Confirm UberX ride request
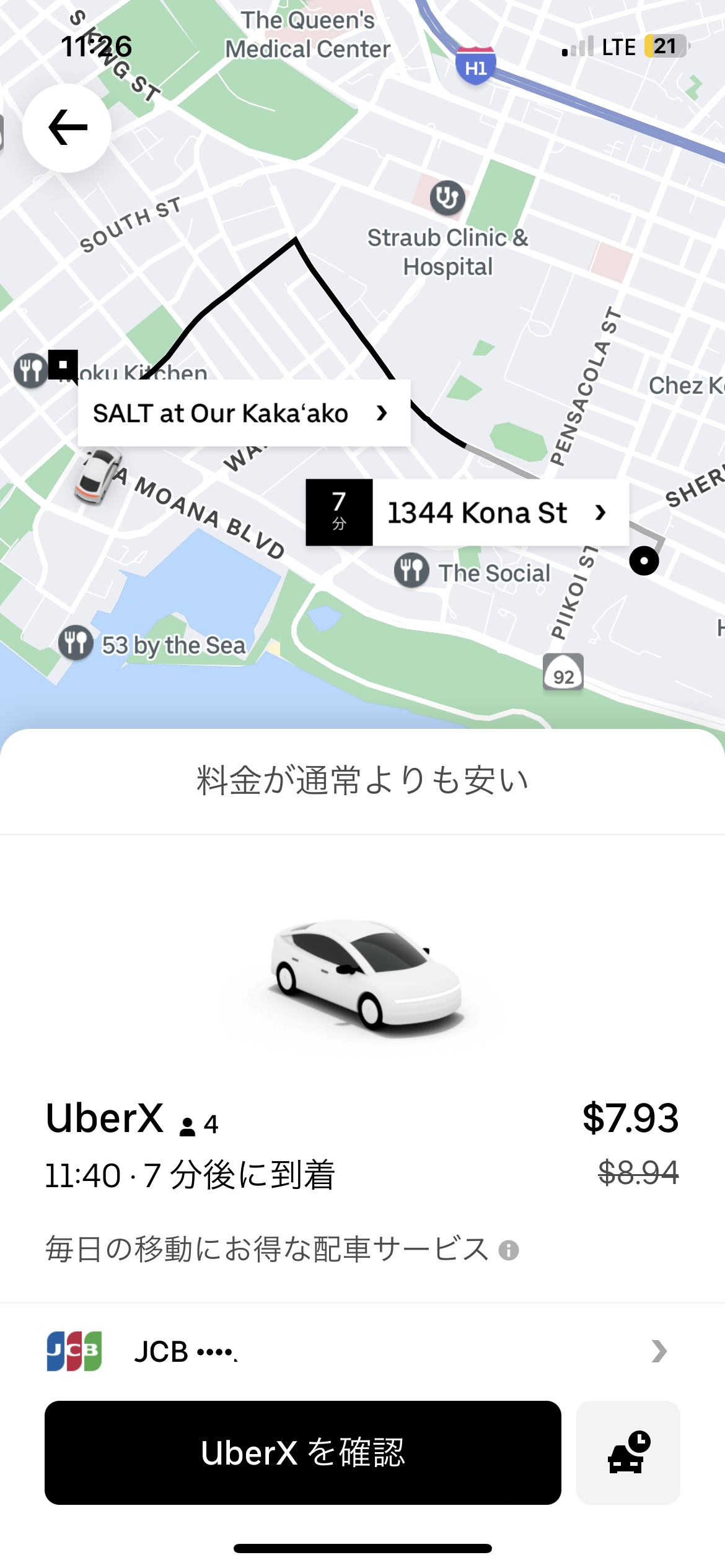The width and height of the screenshot is (725, 1568). click(302, 1452)
